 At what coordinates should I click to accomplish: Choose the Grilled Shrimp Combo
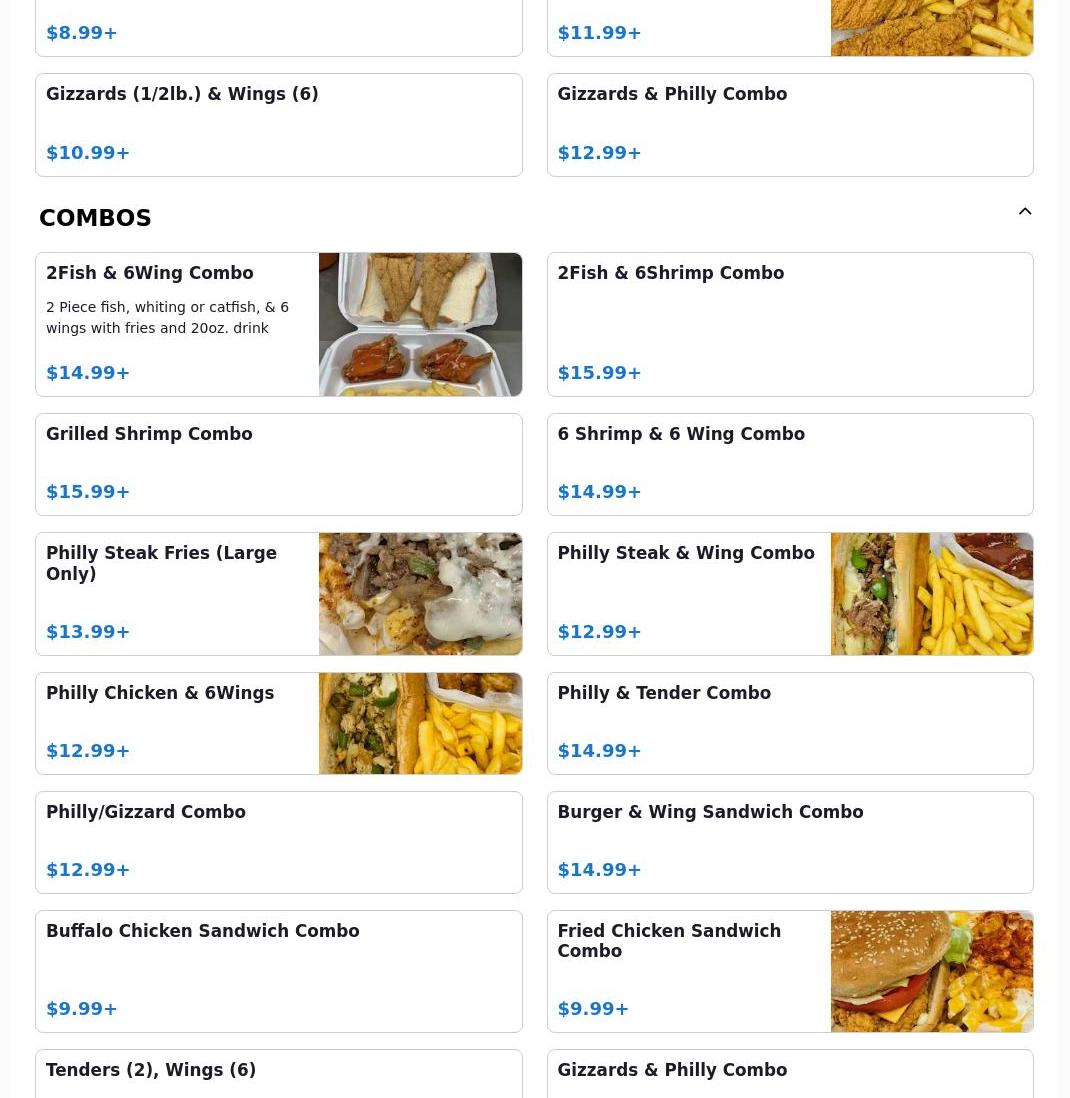278,464
